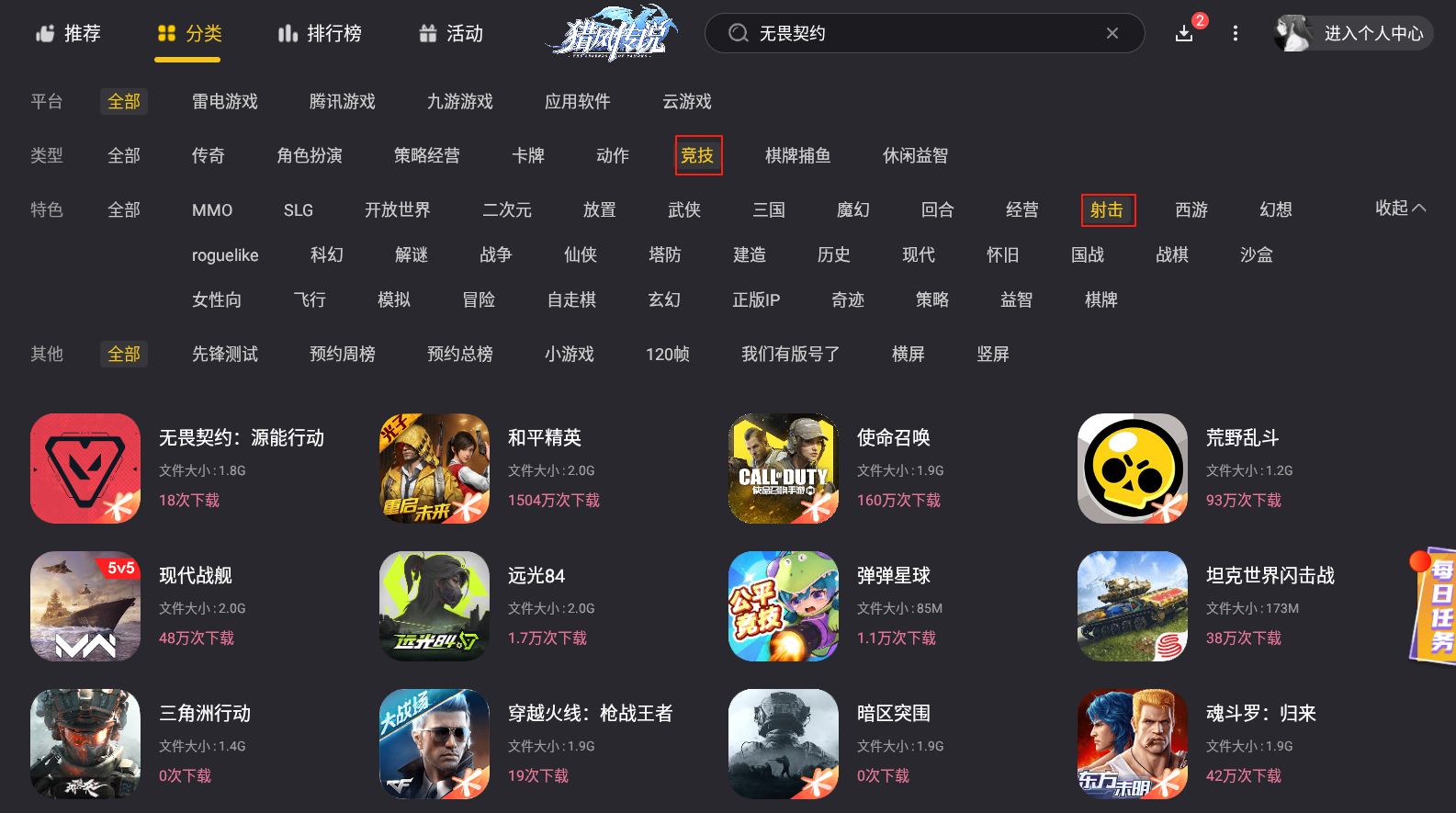Select the 120帧 filter
This screenshot has width=1456, height=813.
click(667, 355)
